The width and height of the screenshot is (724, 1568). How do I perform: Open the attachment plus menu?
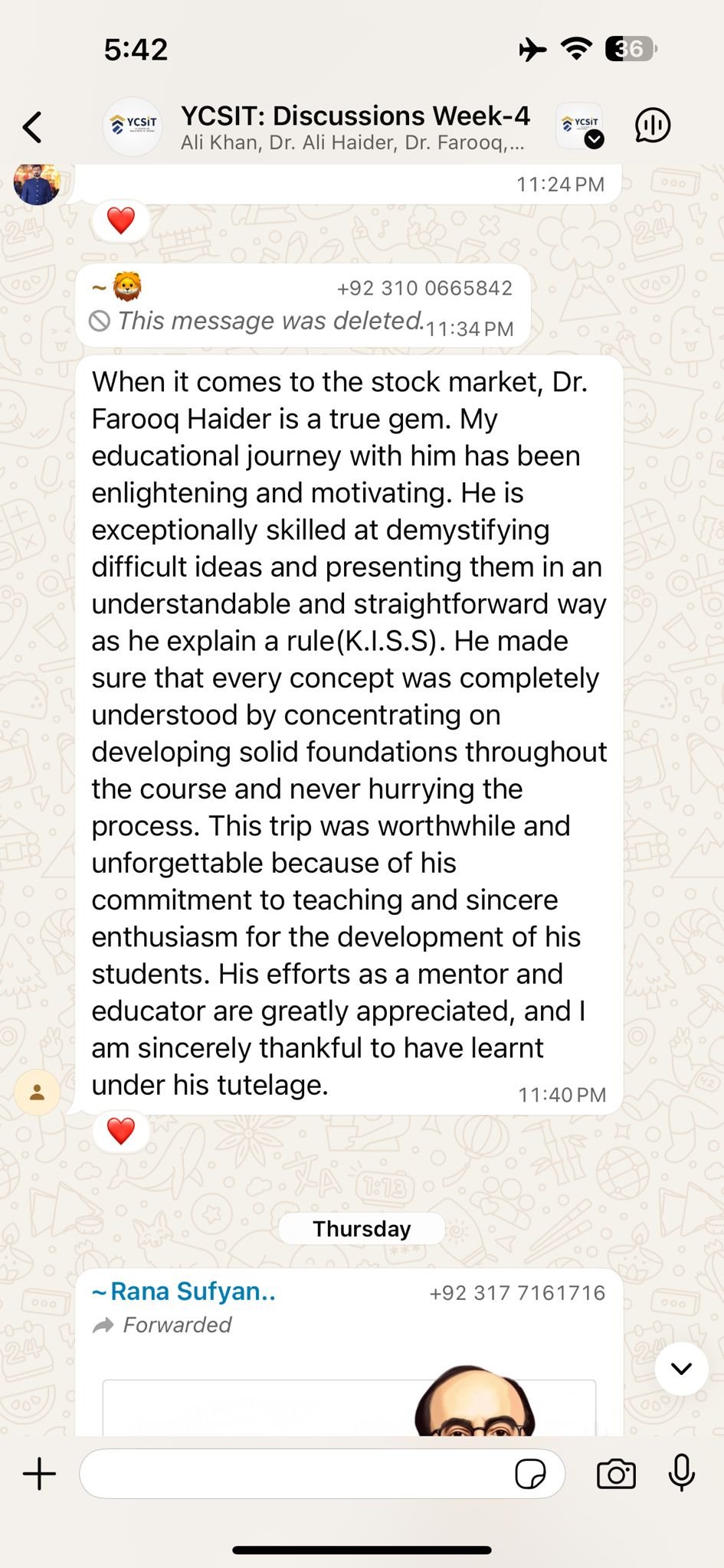40,1474
